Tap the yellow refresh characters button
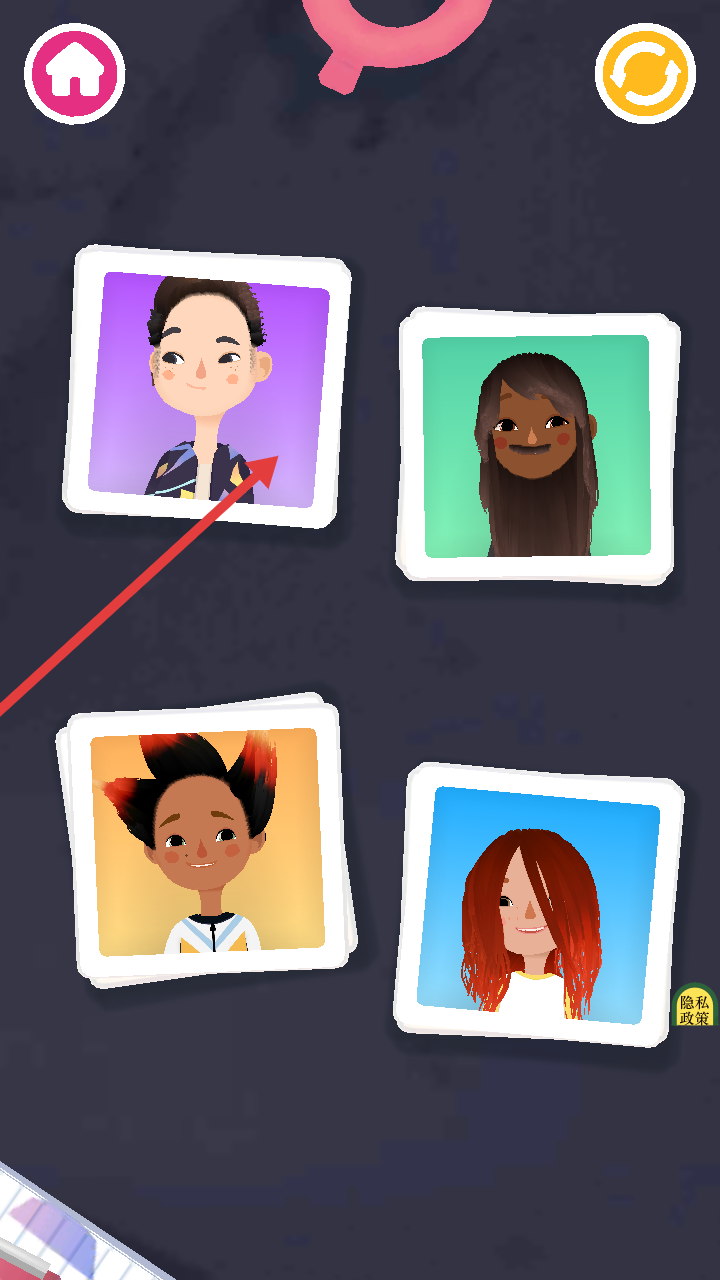This screenshot has width=720, height=1280. pos(645,74)
